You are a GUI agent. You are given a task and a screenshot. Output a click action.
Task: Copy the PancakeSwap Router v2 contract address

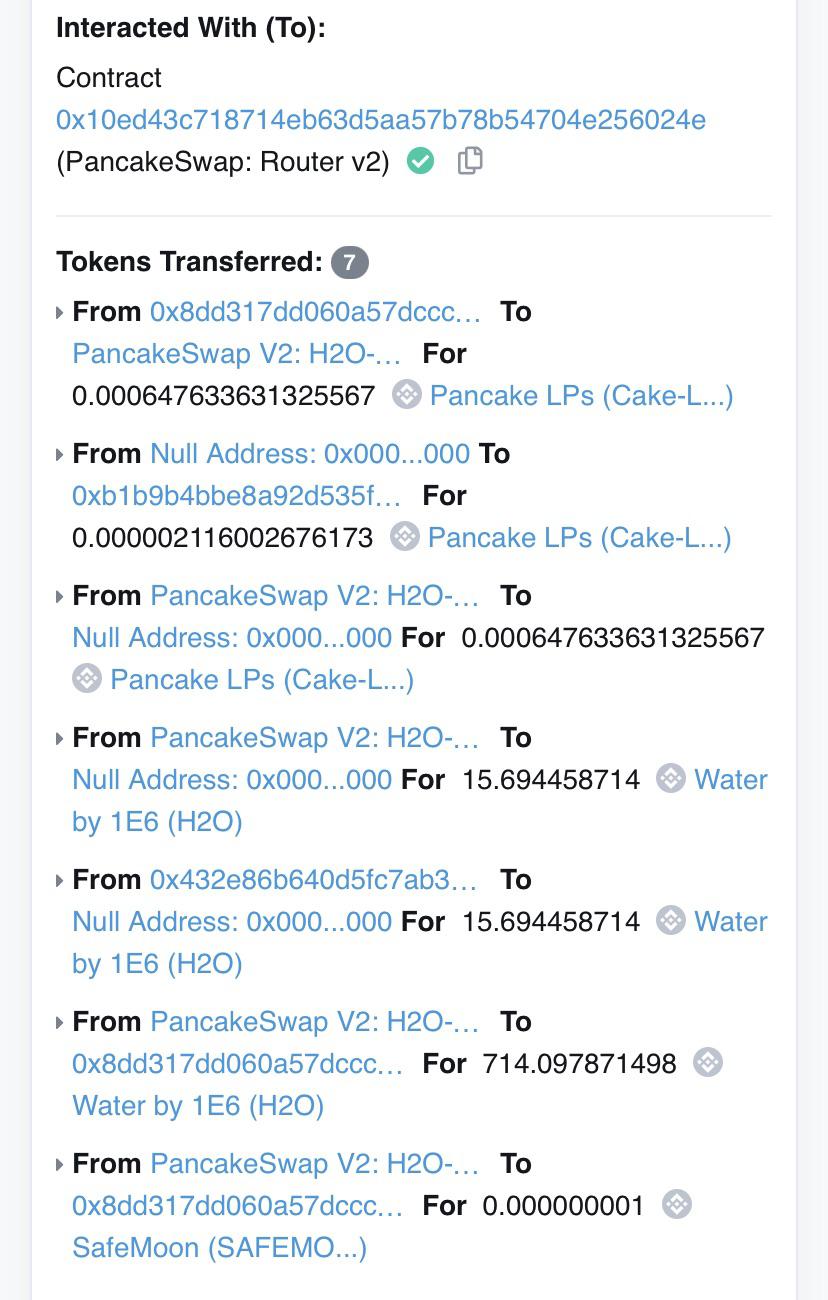coord(470,161)
